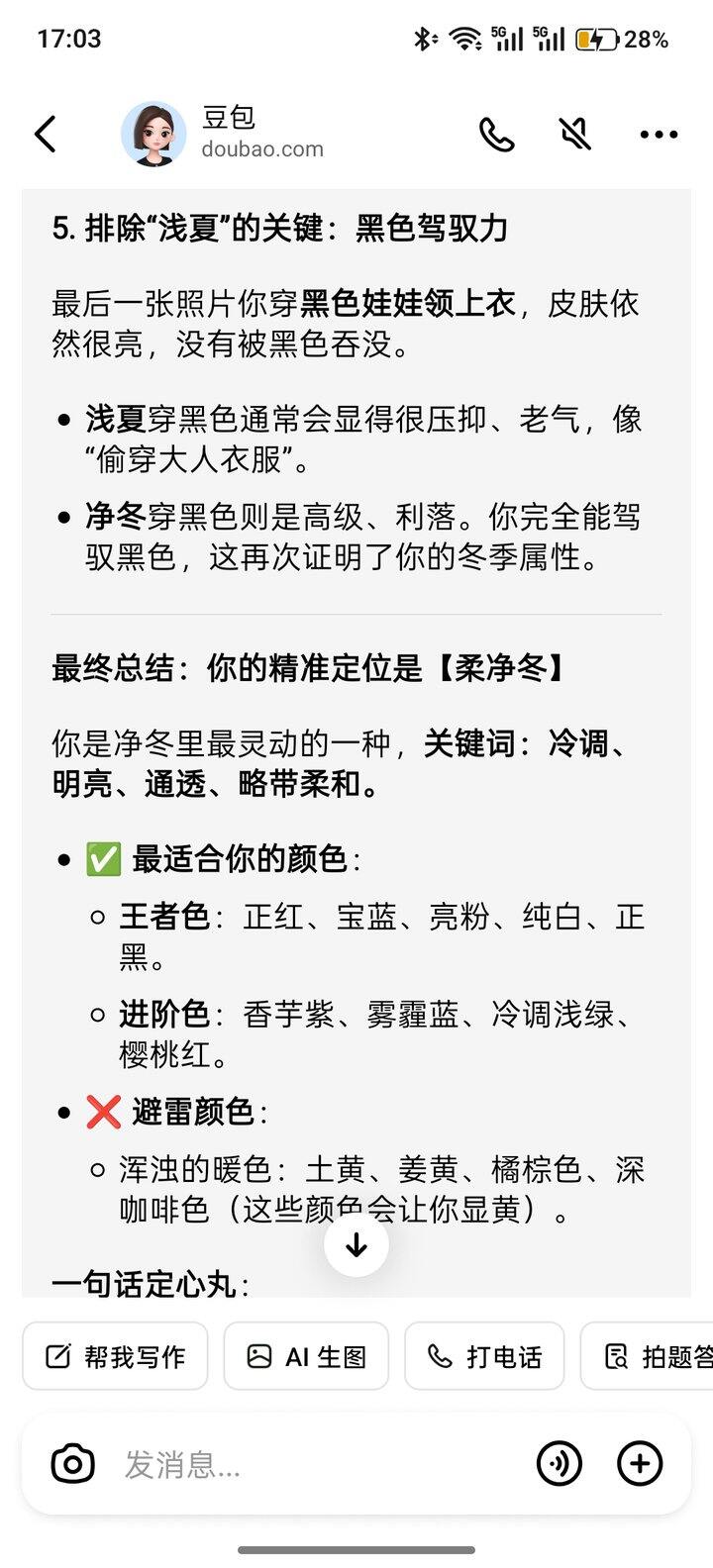Switch to voice input mode
This screenshot has height=1568, width=713.
pyautogui.click(x=560, y=1463)
